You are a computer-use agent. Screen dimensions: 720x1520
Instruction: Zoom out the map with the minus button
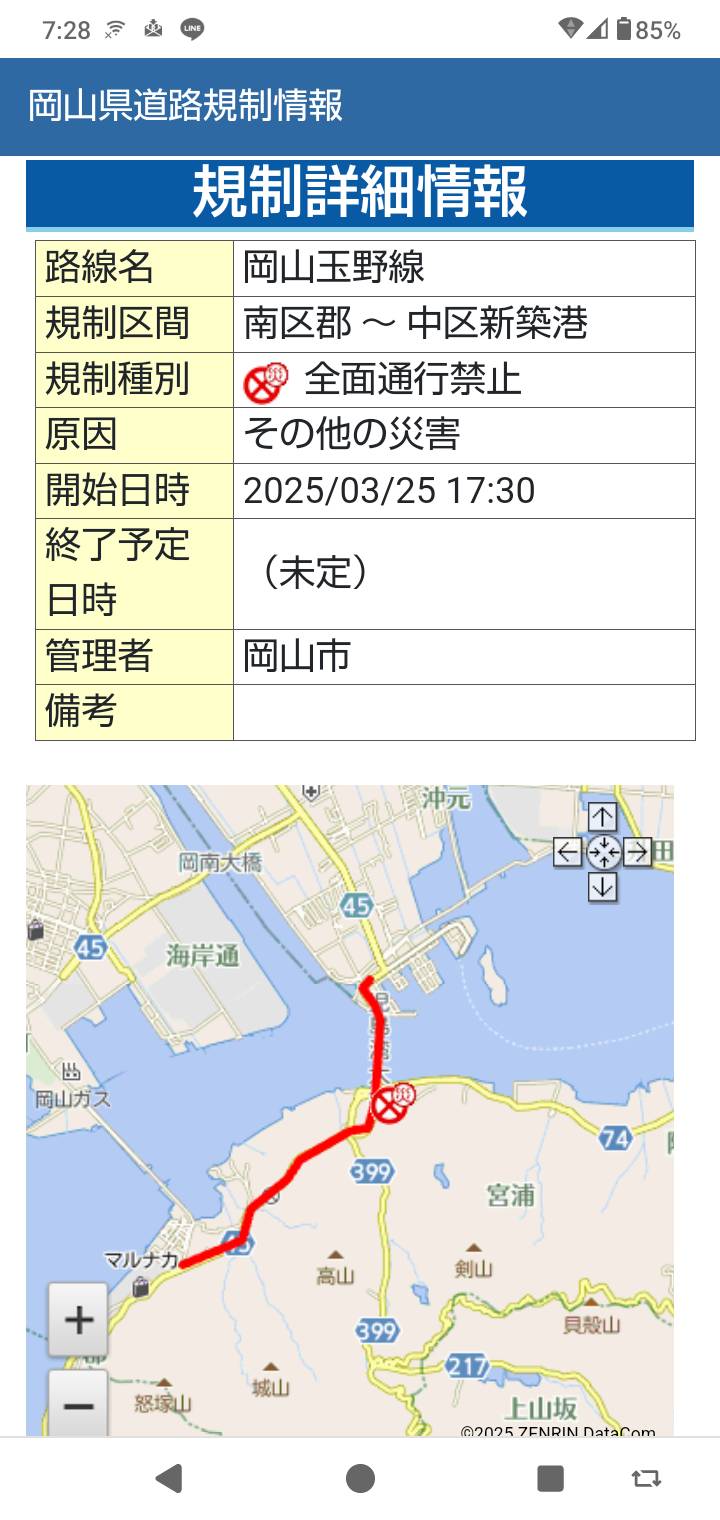(x=78, y=1405)
